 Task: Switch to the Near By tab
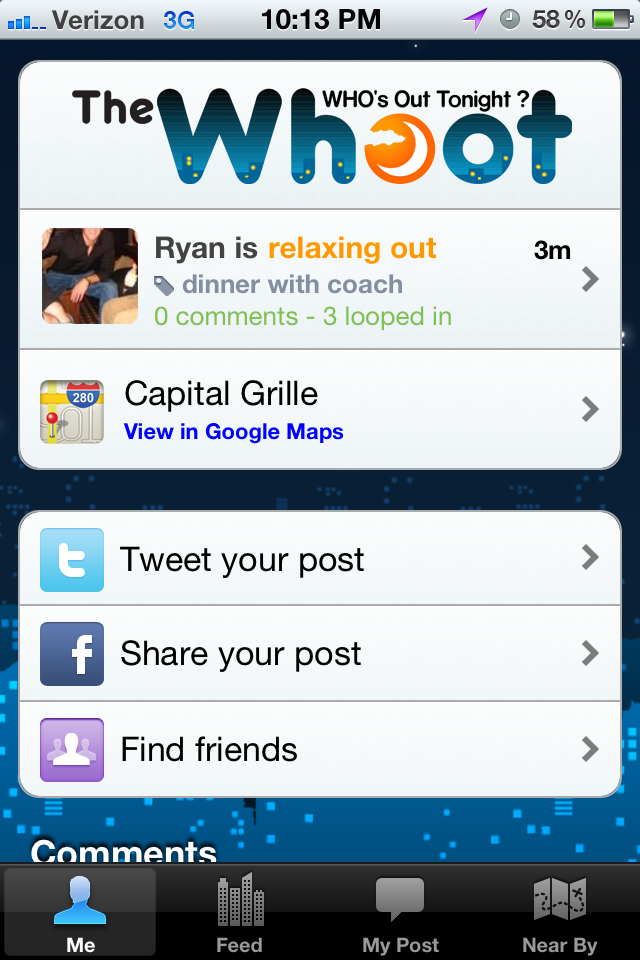[x=560, y=914]
